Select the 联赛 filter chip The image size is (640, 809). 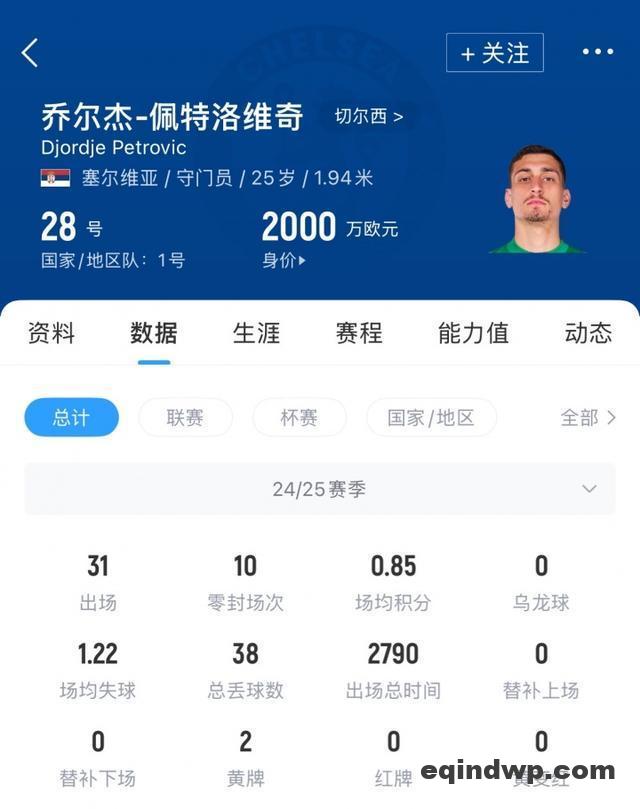pos(185,417)
